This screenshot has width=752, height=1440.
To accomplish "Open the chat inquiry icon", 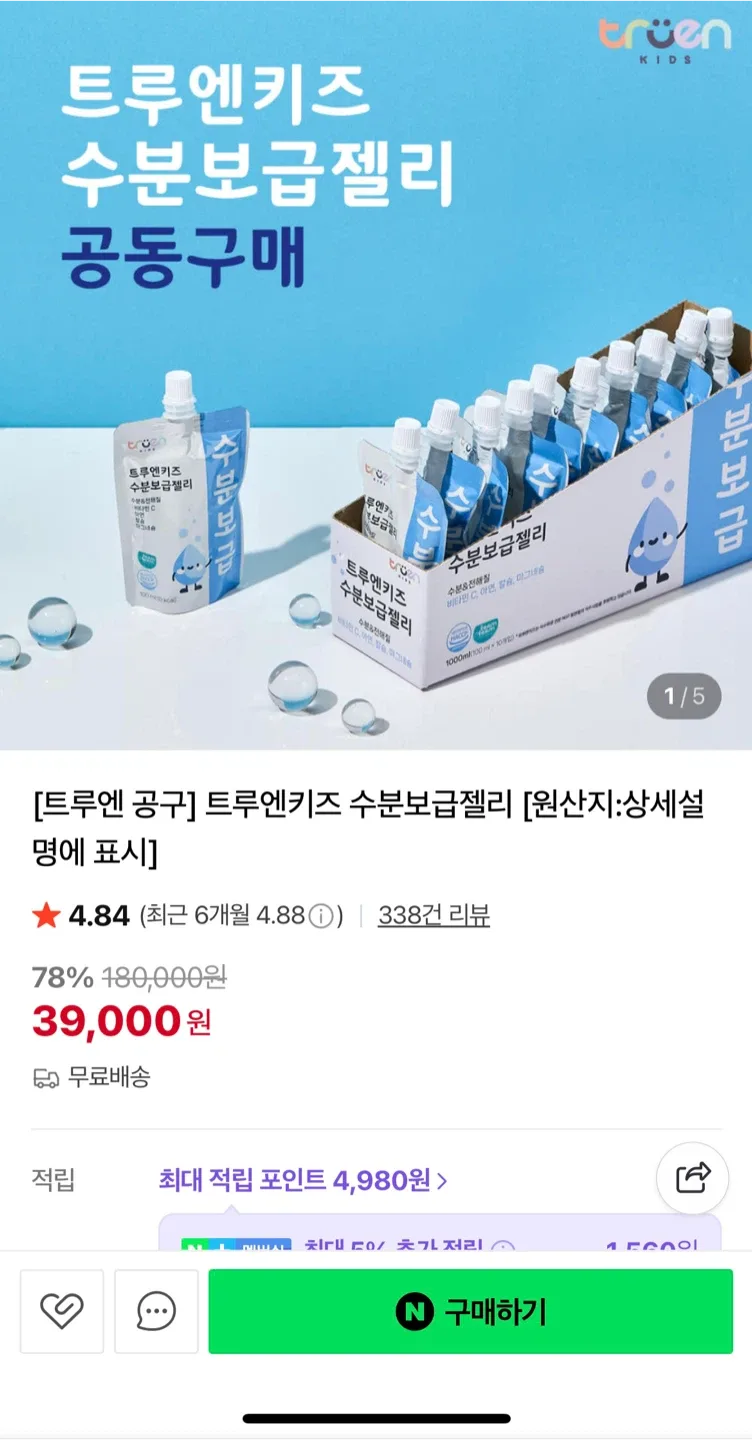I will coord(156,1311).
